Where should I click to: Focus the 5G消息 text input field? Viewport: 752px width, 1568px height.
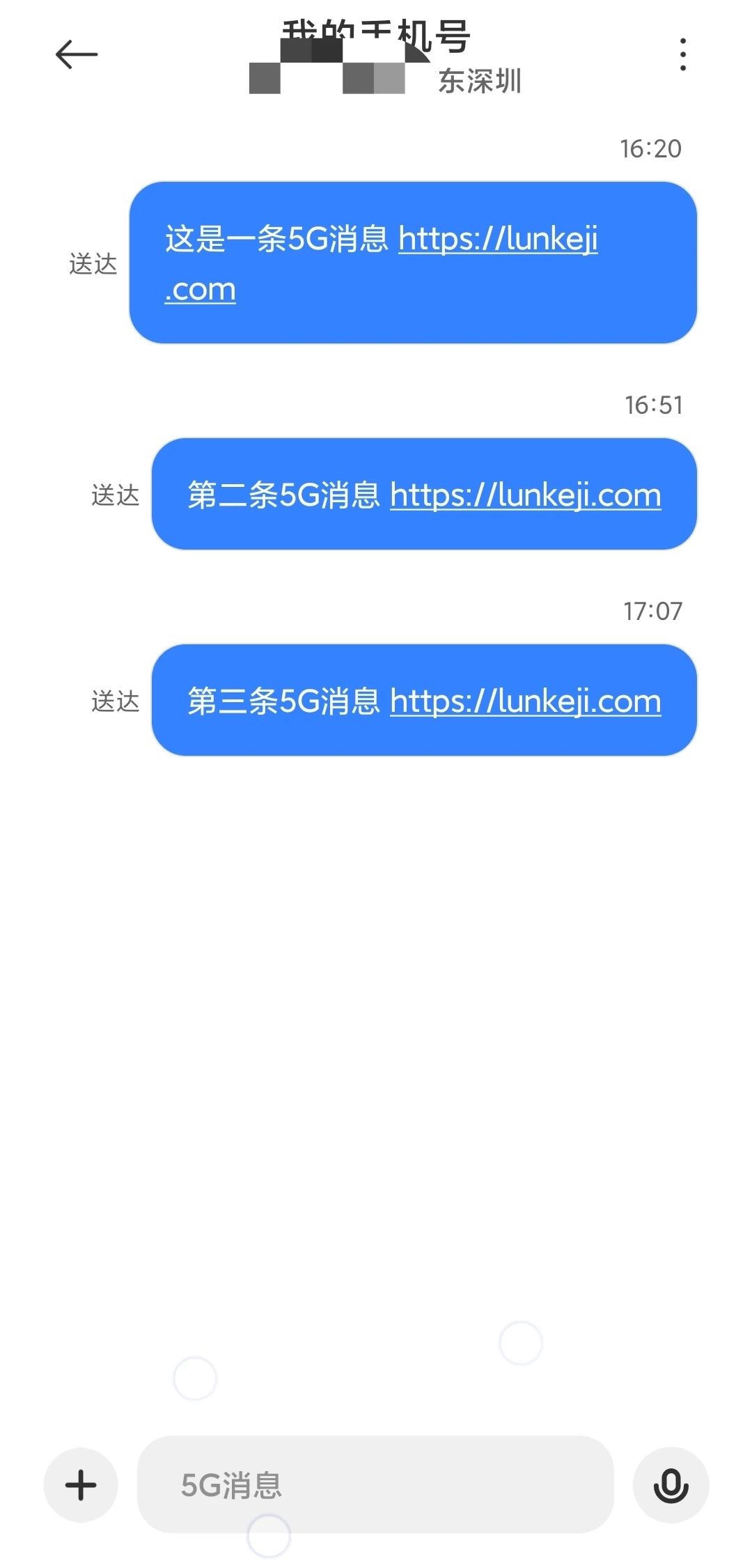click(375, 1484)
